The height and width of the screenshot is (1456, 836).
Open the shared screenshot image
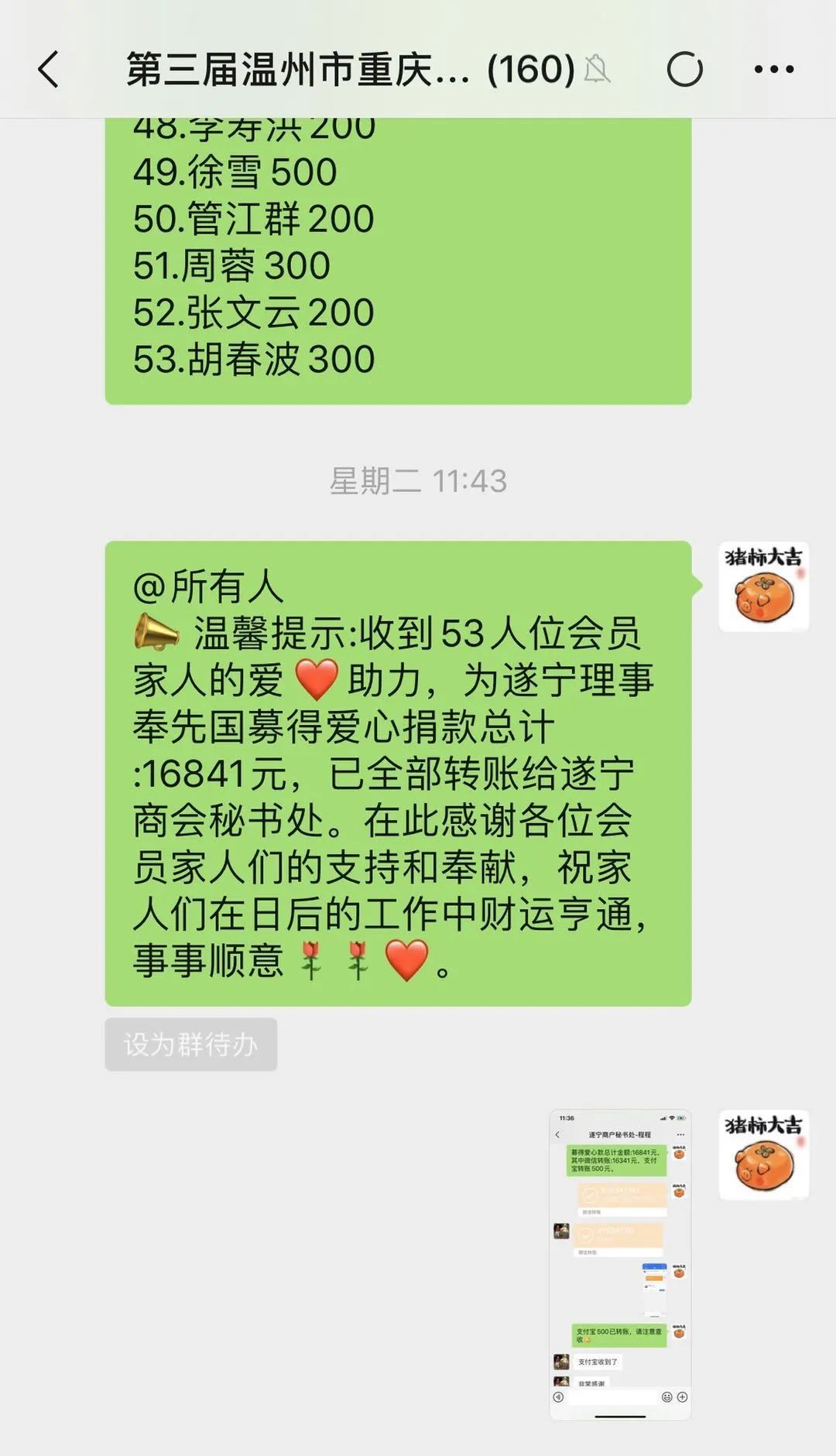click(620, 1265)
